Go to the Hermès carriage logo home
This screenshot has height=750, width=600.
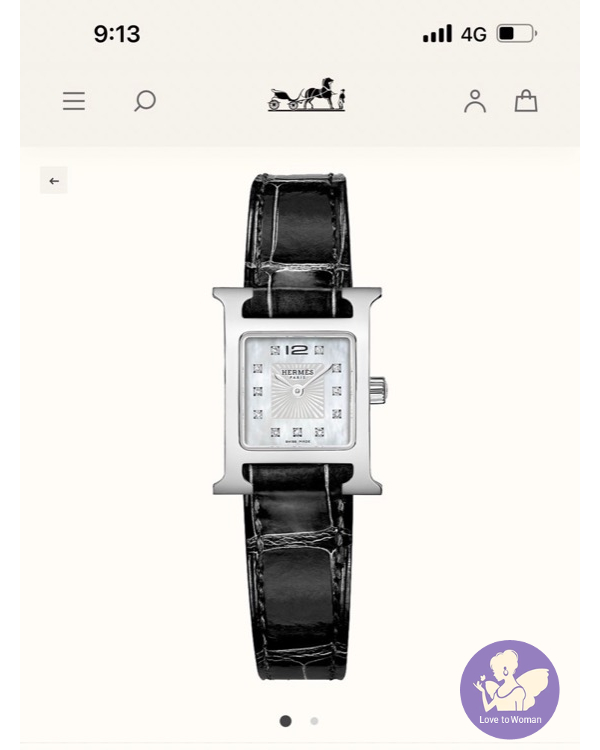pyautogui.click(x=306, y=95)
